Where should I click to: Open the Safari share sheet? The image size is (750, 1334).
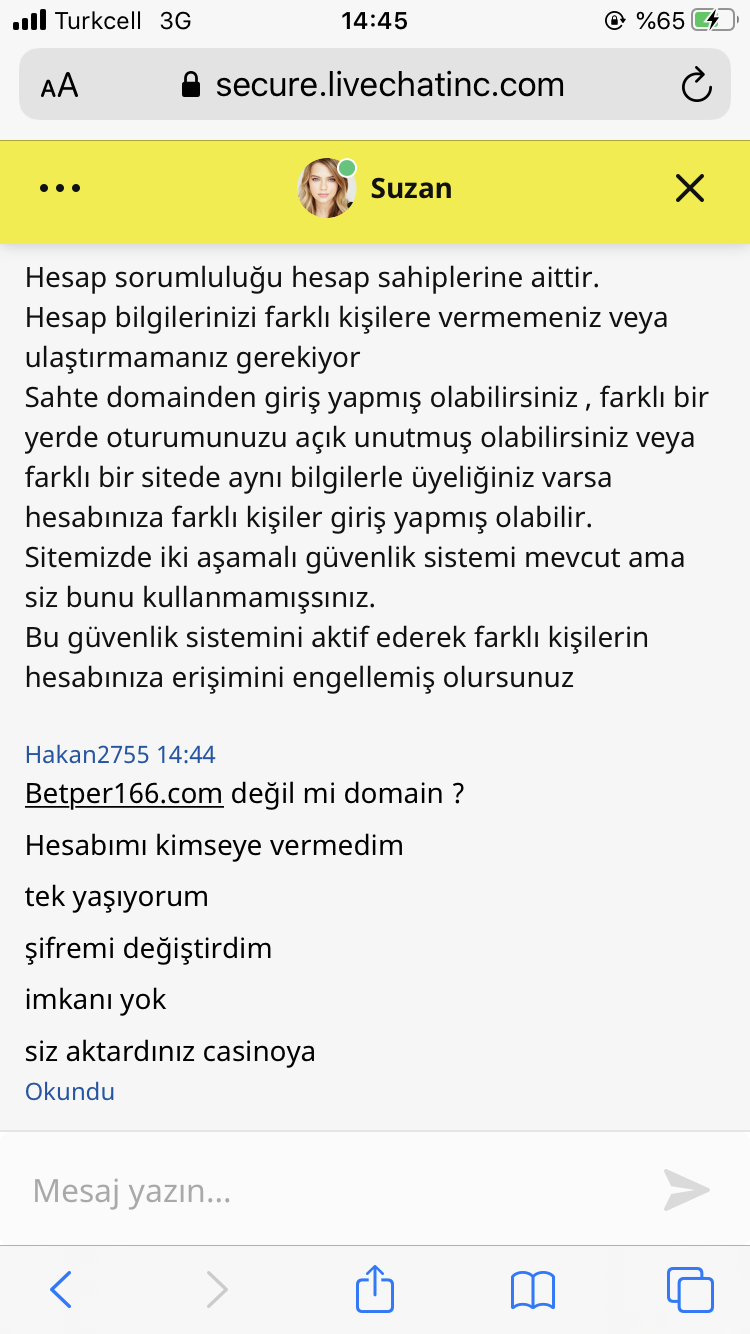point(375,1288)
